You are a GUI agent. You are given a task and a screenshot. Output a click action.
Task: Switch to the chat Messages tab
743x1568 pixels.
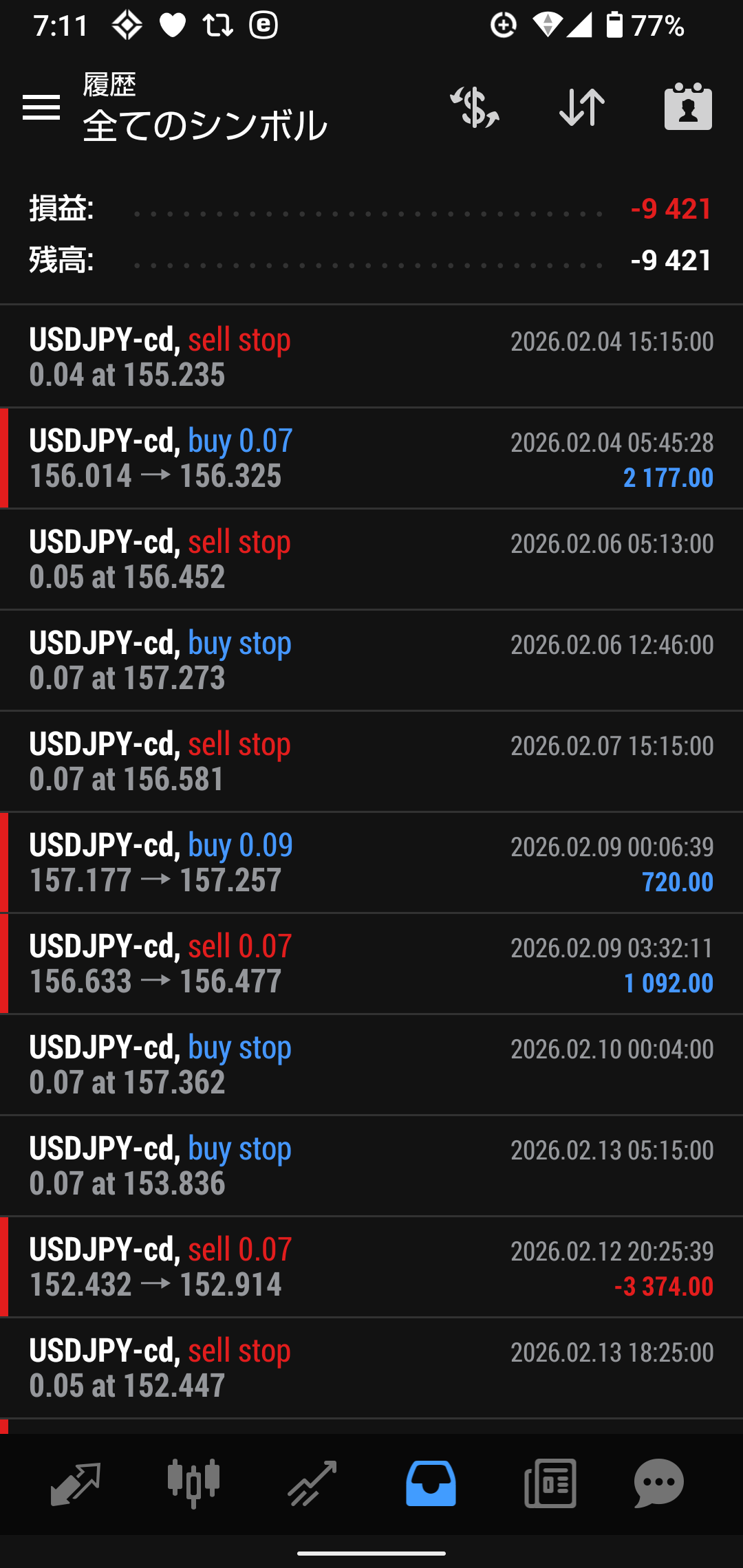pyautogui.click(x=658, y=1483)
